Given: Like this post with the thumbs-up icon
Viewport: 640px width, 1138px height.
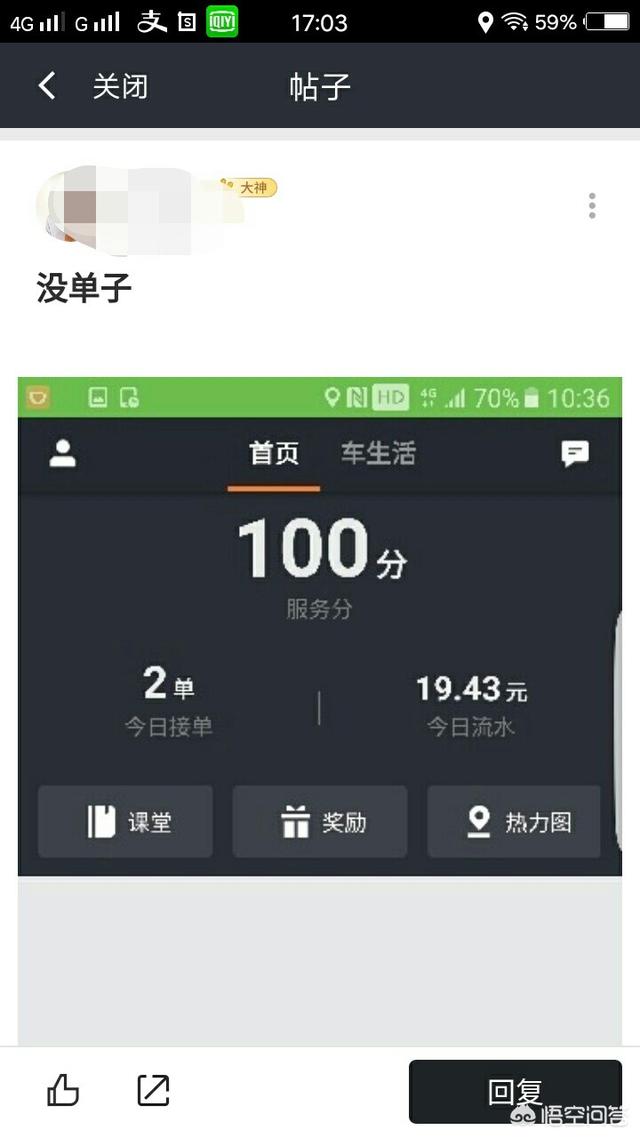Looking at the screenshot, I should (x=63, y=1090).
